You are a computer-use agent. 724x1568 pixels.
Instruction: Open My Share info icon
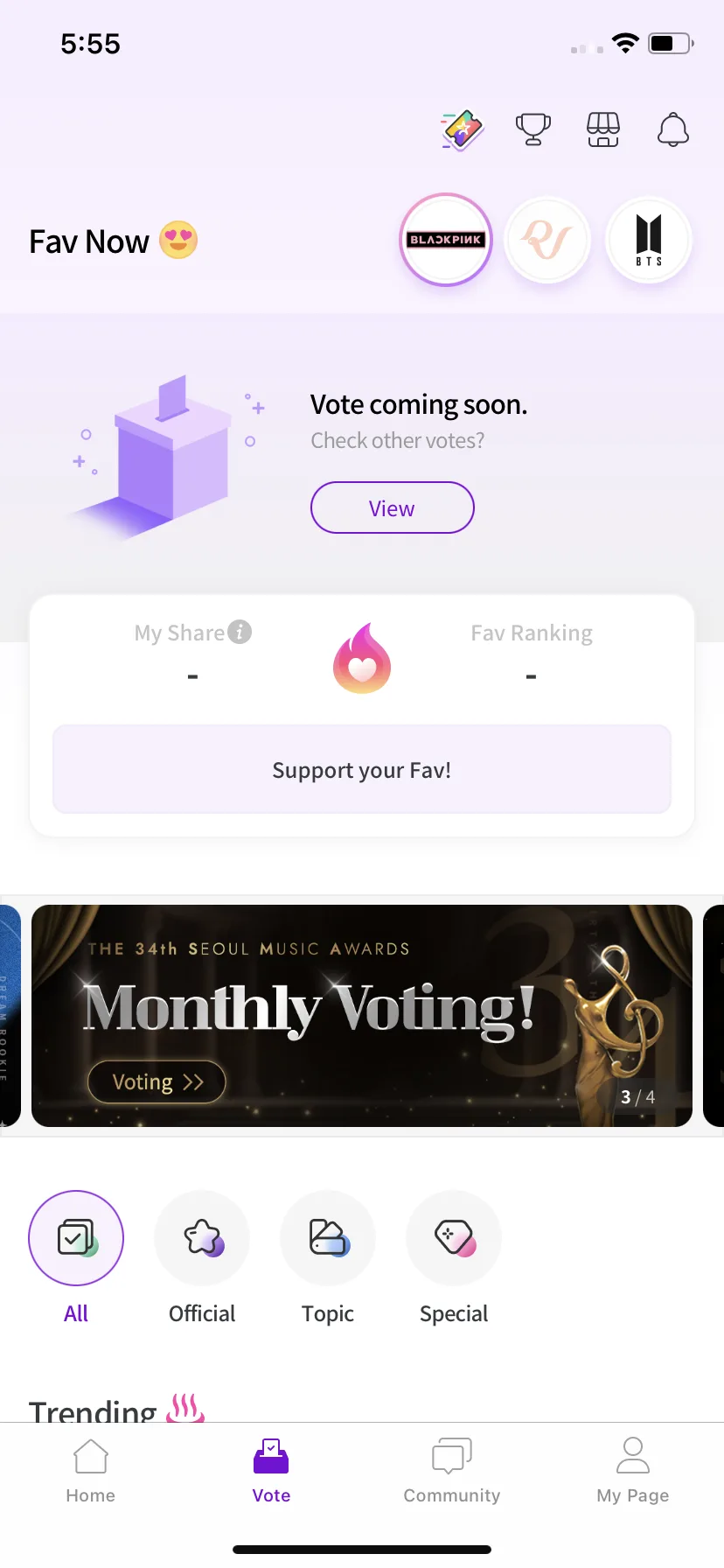tap(240, 632)
